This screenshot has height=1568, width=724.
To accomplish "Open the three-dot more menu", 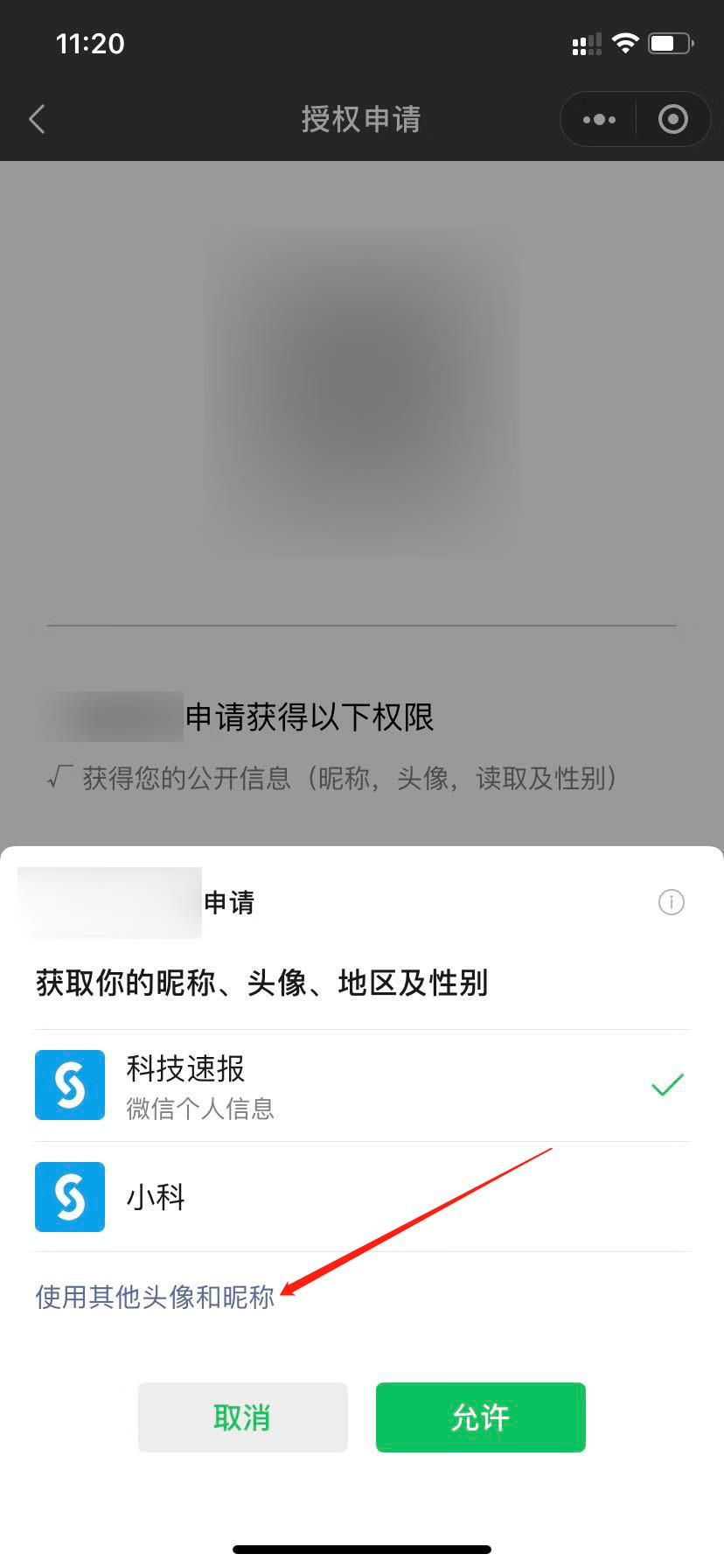I will coord(599,119).
